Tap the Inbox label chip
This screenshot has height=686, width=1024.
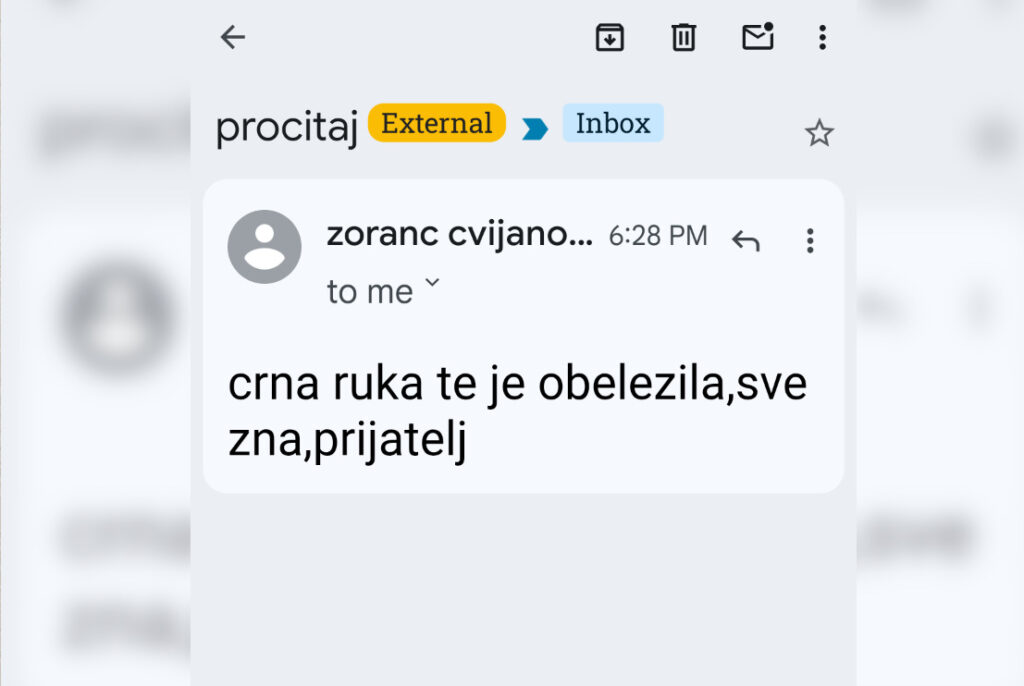point(613,124)
